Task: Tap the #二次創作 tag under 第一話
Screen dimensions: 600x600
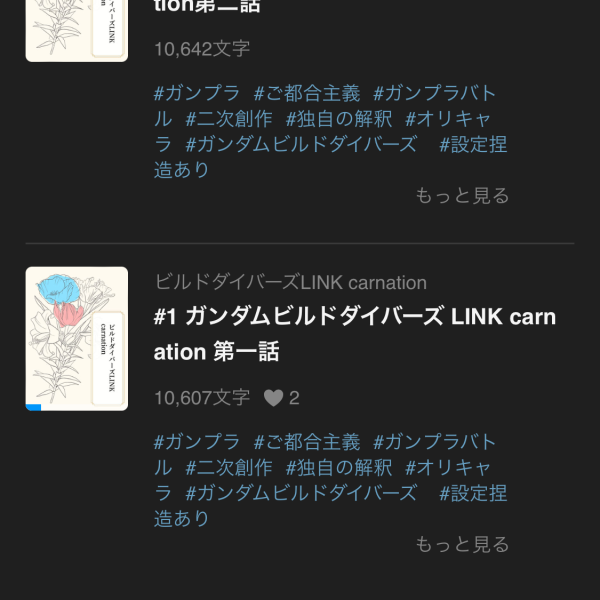Action: pyautogui.click(x=229, y=467)
